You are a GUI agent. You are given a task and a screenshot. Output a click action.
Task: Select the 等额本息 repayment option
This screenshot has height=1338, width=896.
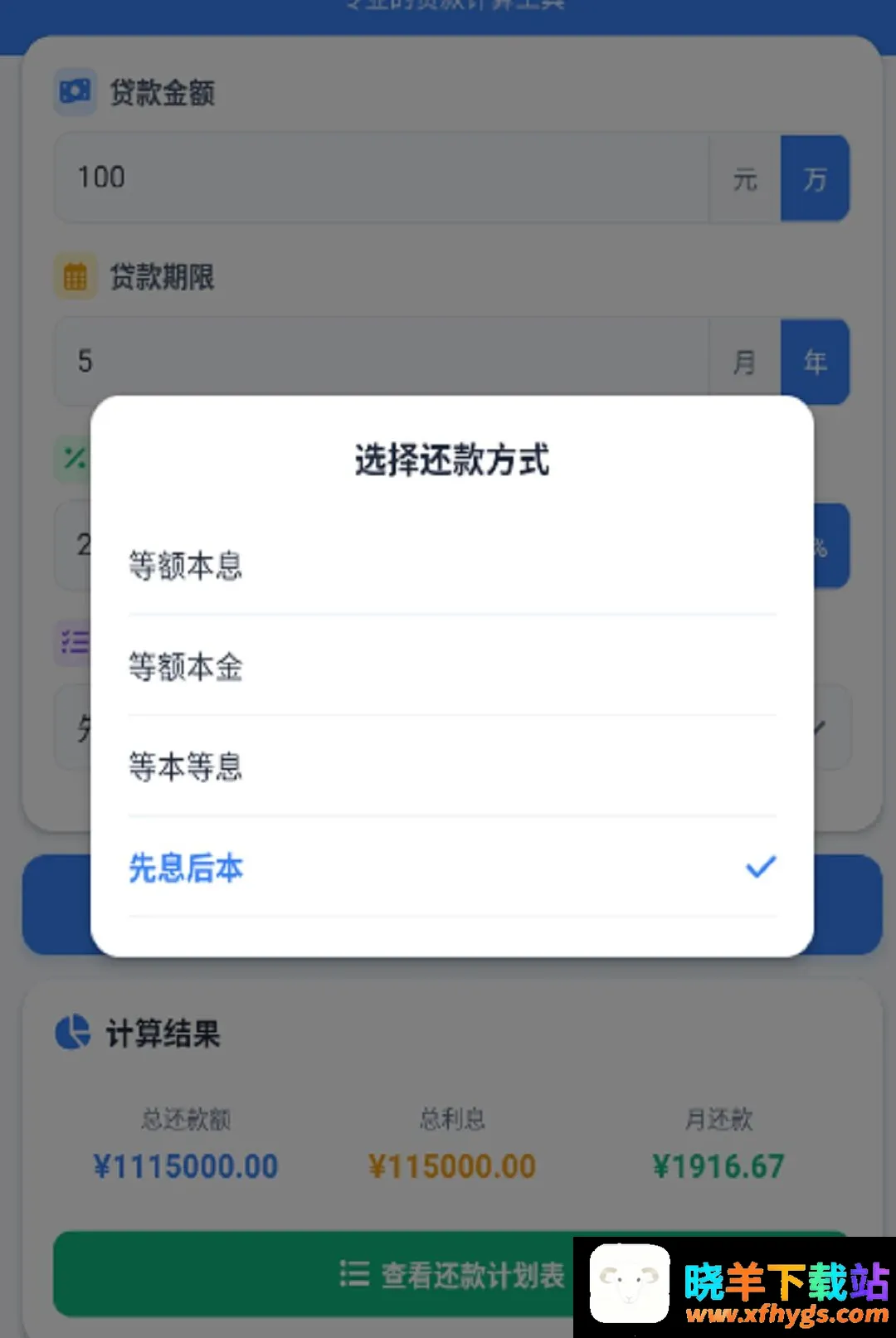click(452, 566)
